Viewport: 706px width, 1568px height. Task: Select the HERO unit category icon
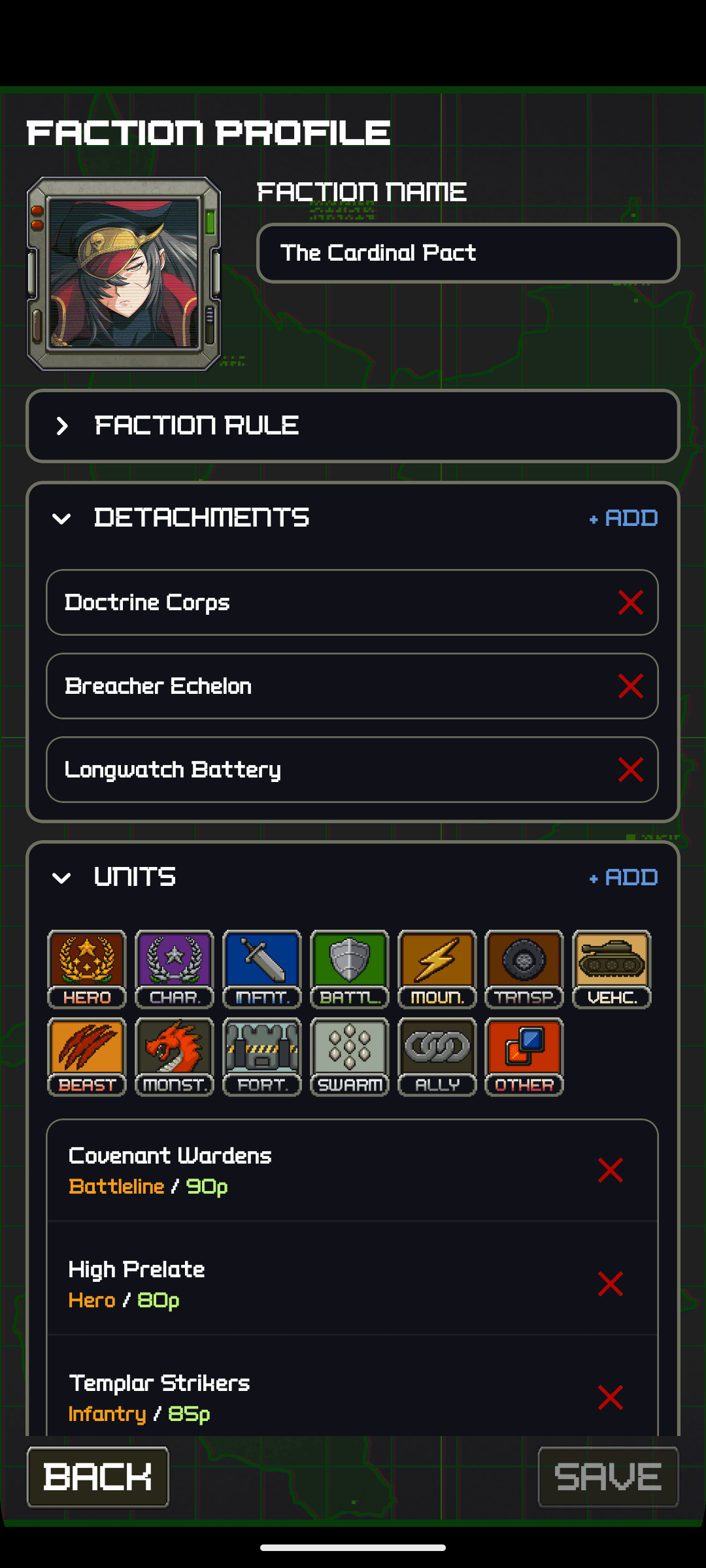point(86,968)
